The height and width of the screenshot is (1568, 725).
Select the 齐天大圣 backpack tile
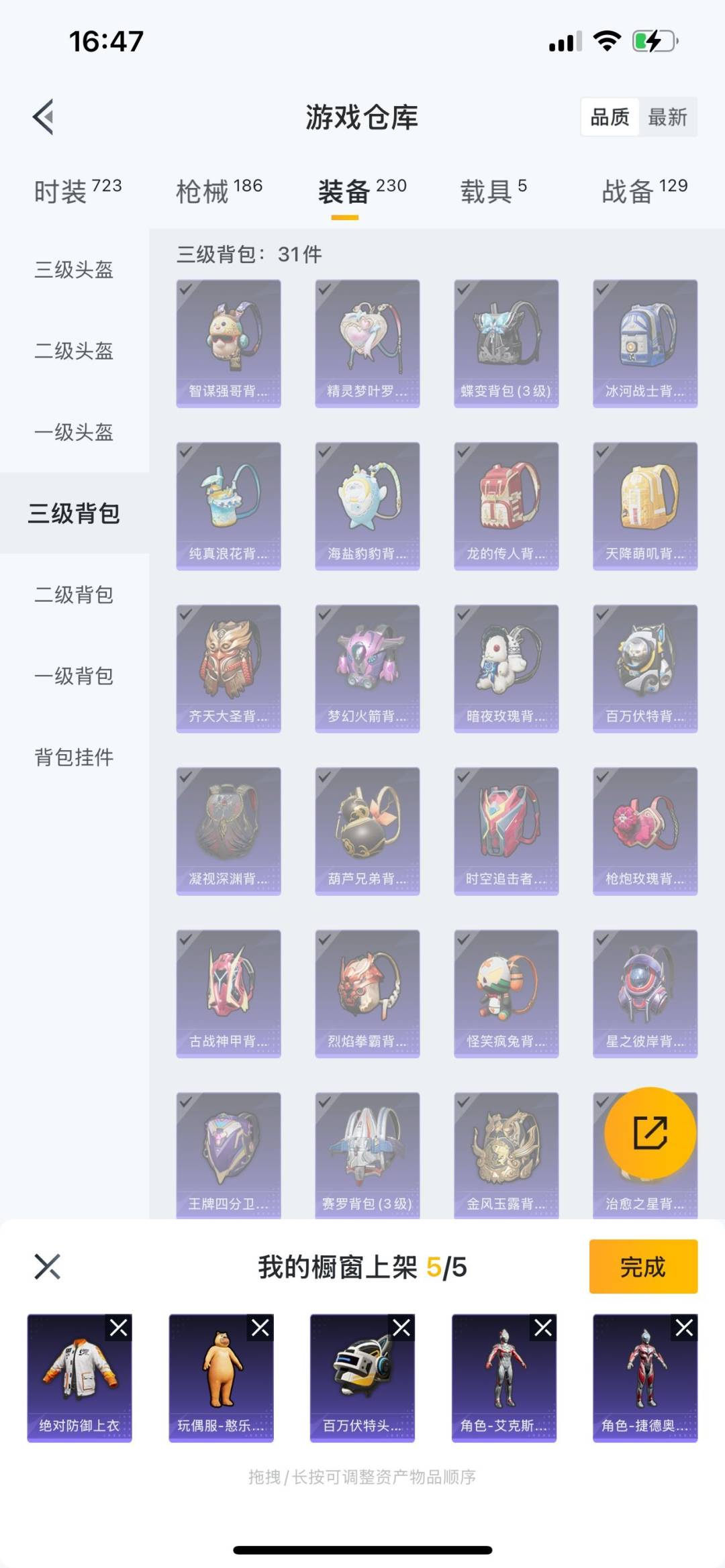(228, 668)
